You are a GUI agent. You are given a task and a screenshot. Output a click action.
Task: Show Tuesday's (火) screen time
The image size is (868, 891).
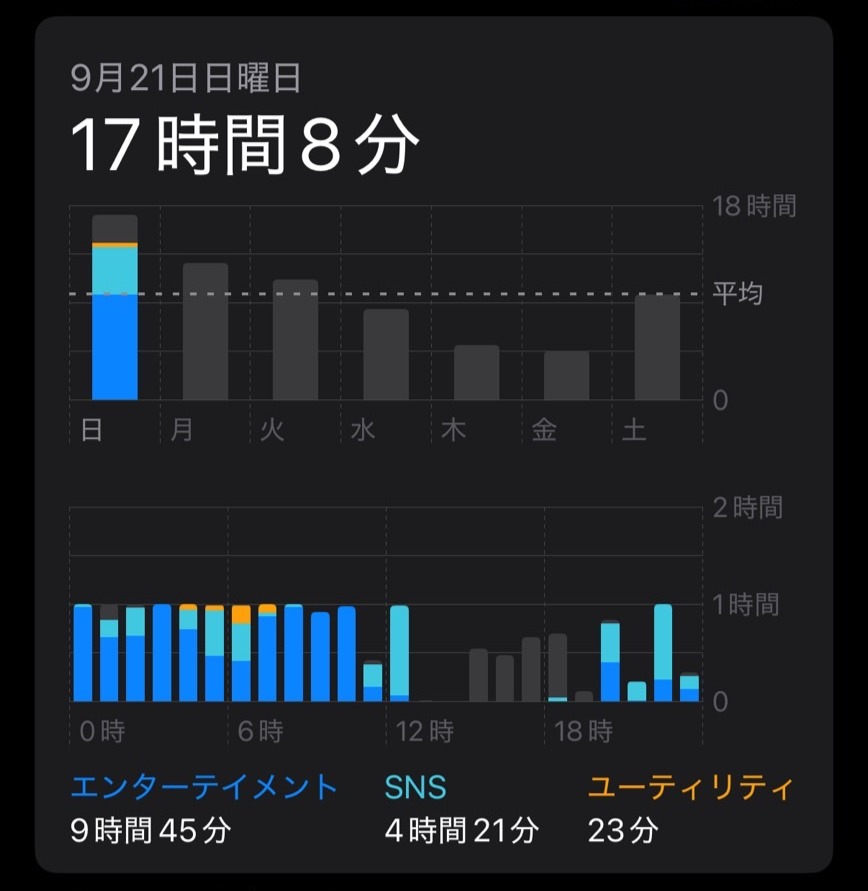coord(295,340)
